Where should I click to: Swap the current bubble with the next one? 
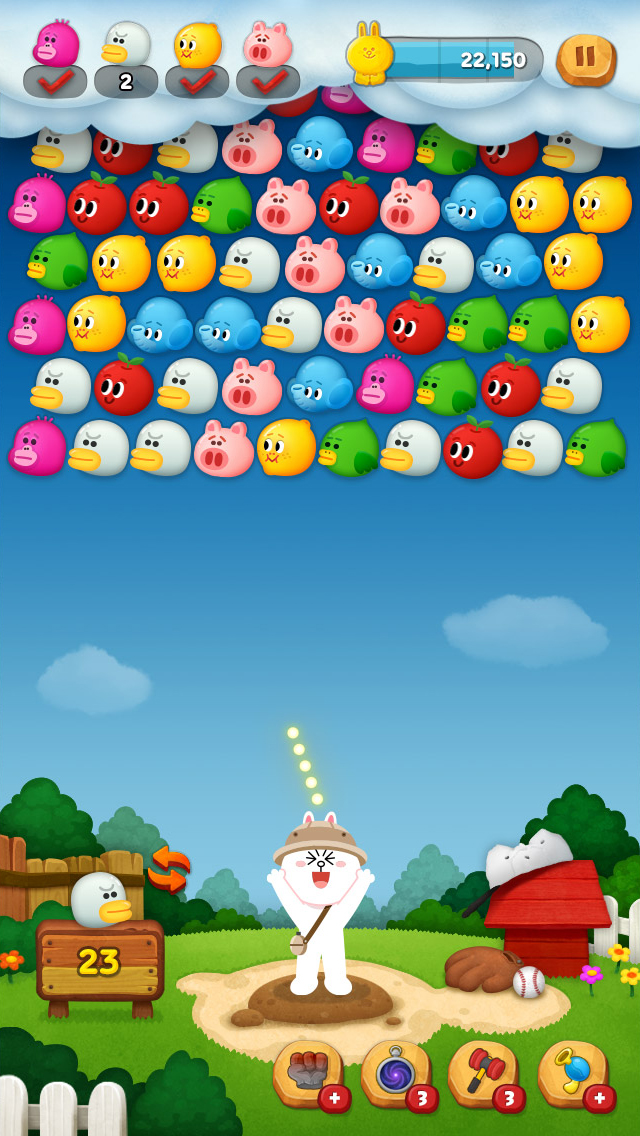[x=168, y=868]
